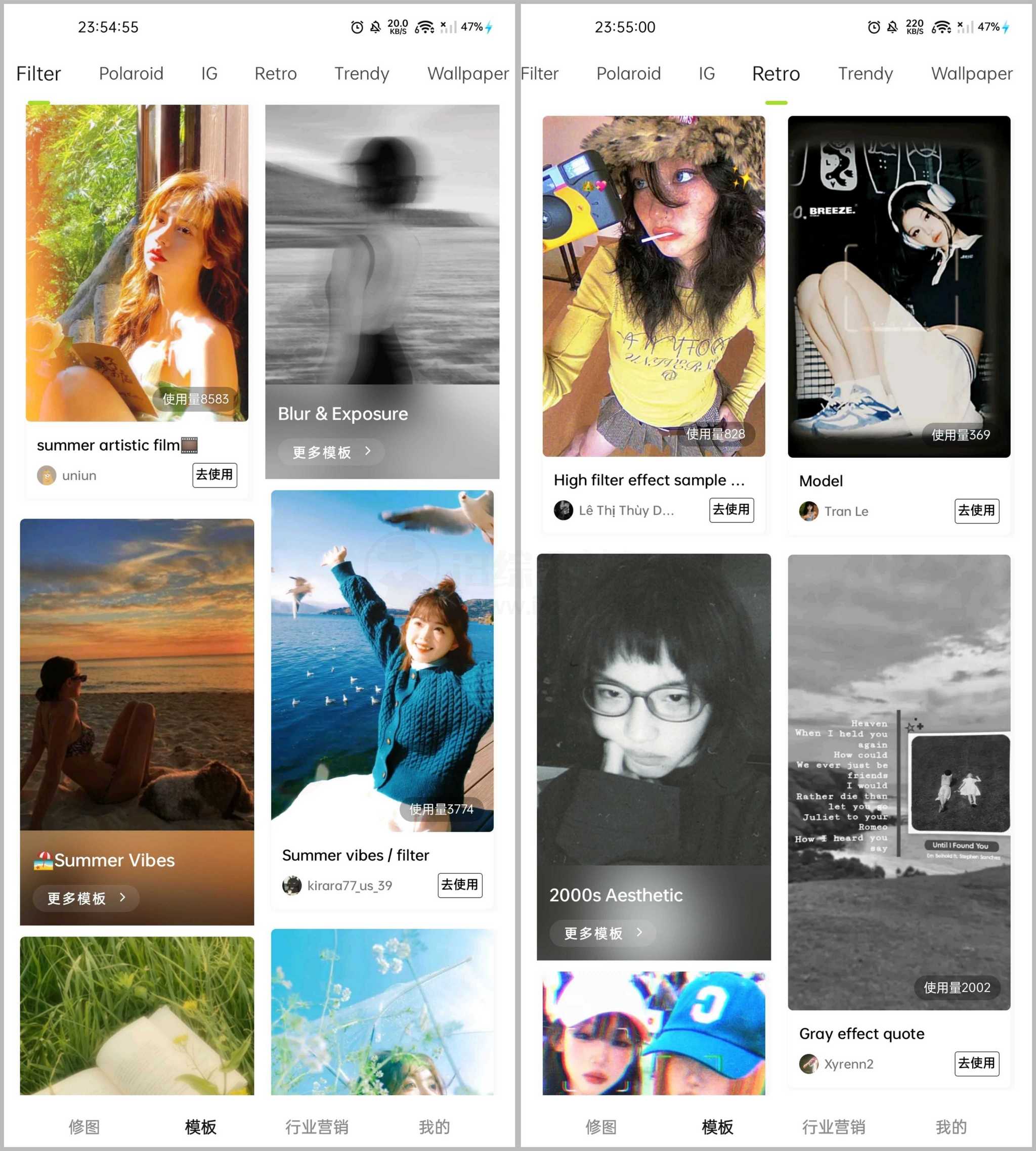
Task: See more Summer Vibes templates
Action: point(86,898)
